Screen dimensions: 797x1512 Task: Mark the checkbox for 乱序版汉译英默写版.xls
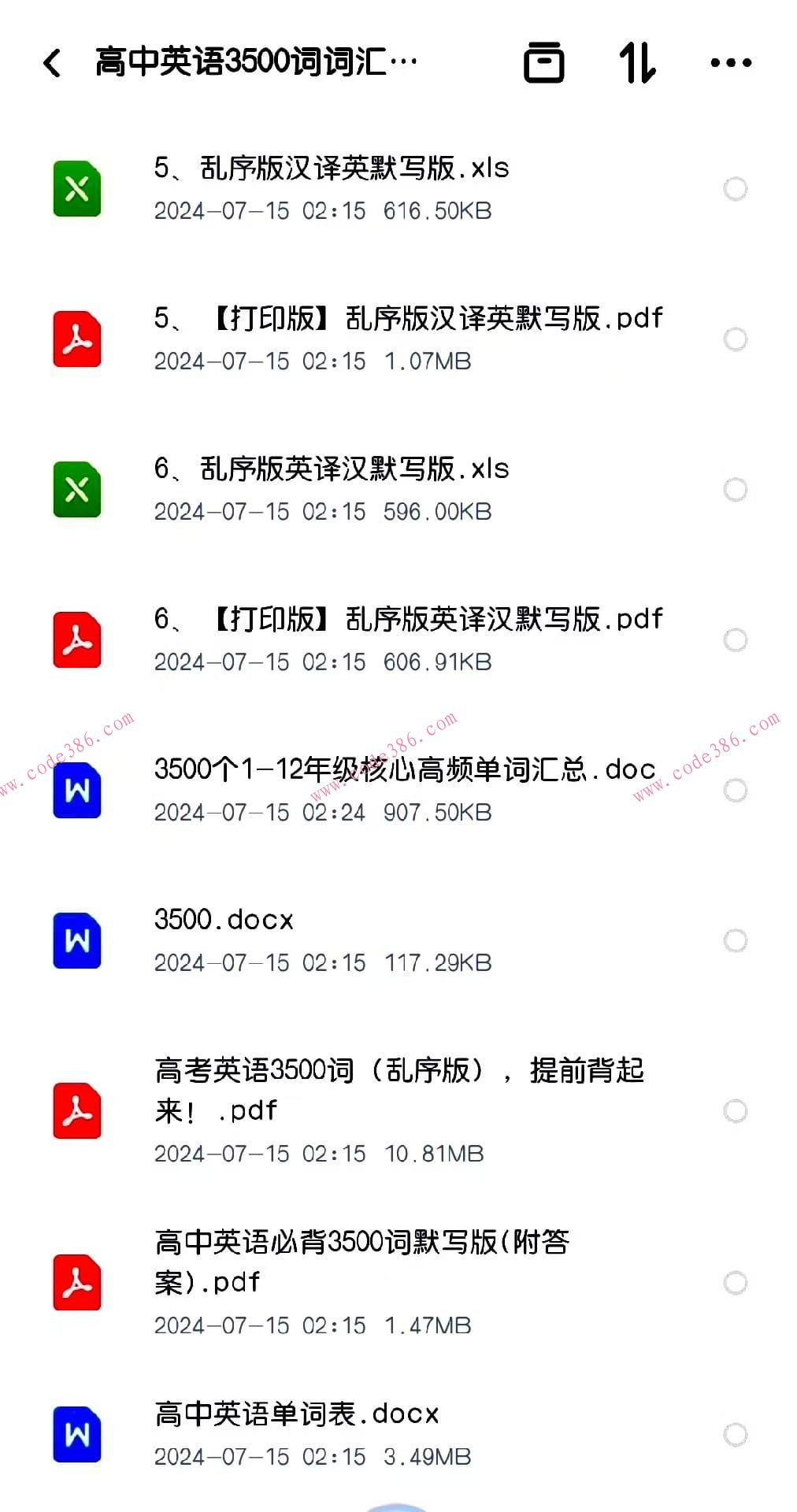pos(734,189)
